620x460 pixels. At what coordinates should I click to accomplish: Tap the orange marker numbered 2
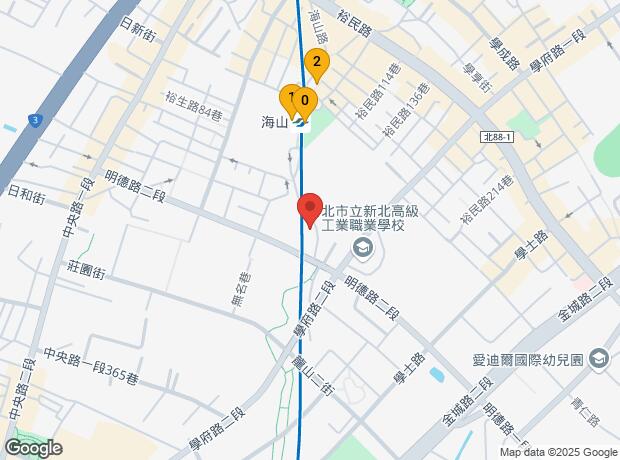pyautogui.click(x=317, y=66)
